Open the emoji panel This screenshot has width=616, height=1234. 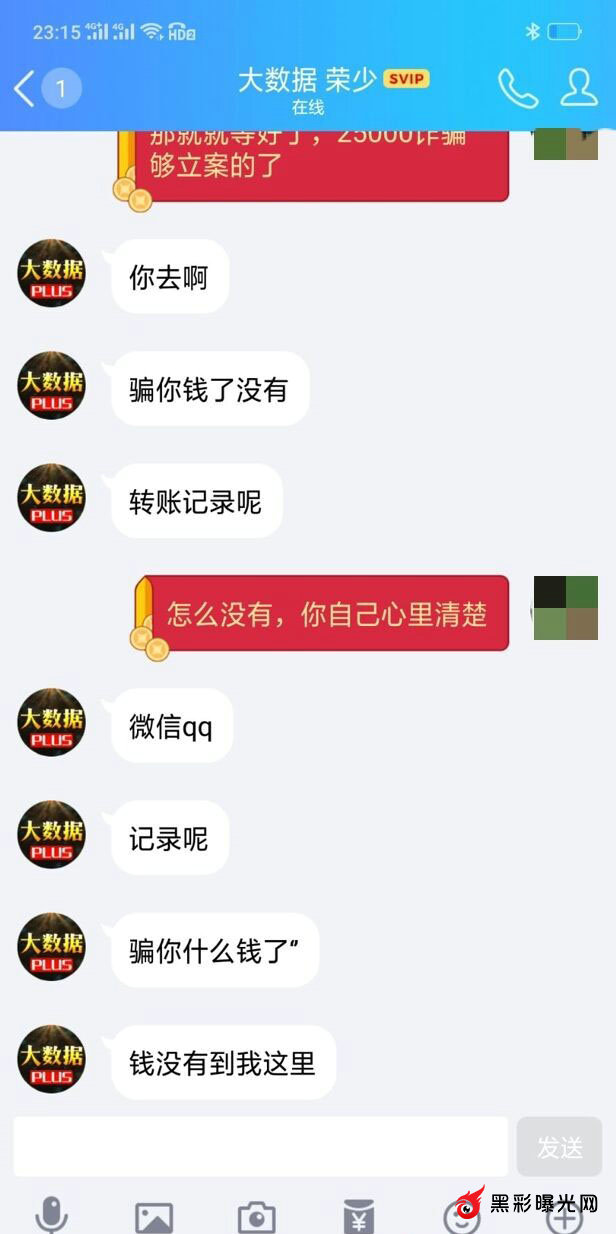point(461,1214)
